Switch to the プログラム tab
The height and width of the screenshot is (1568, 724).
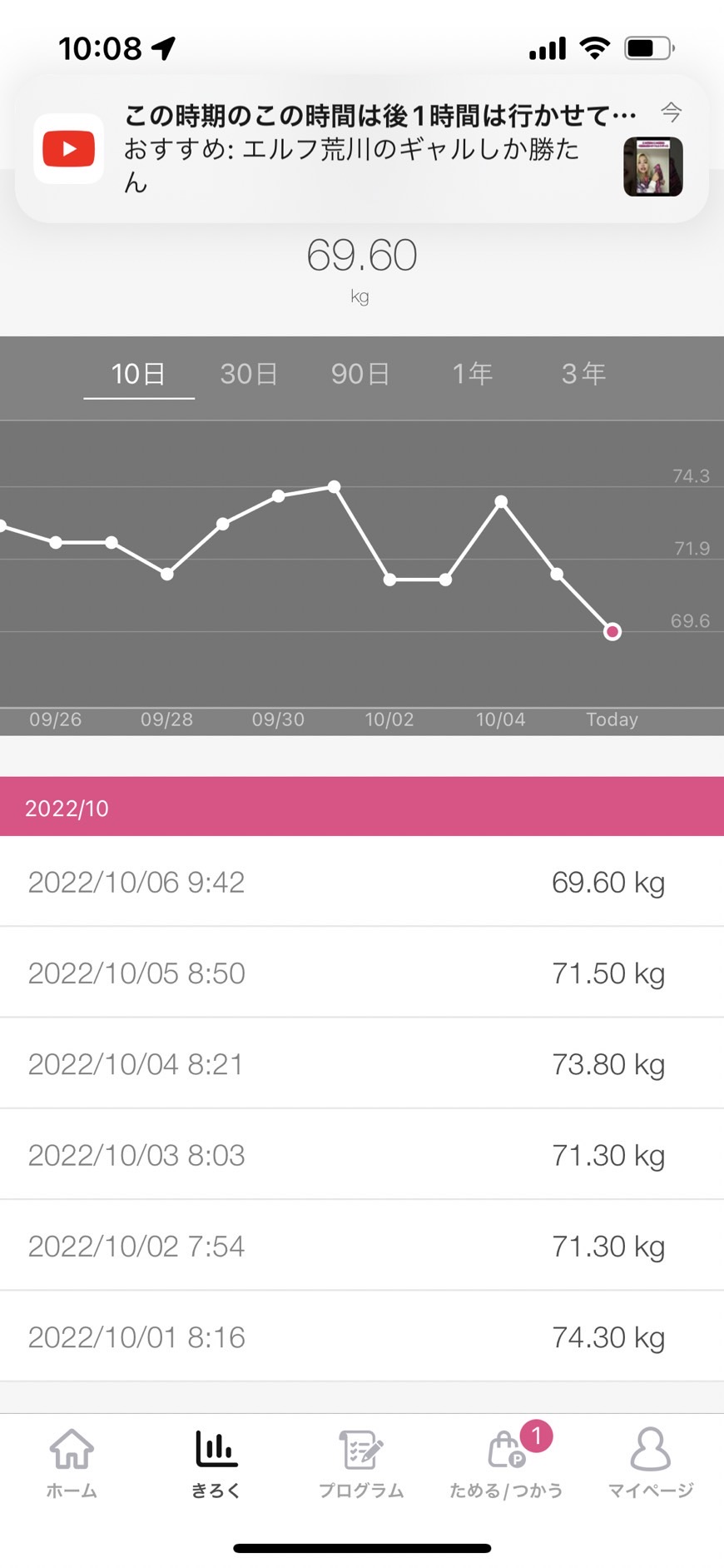point(361,1464)
